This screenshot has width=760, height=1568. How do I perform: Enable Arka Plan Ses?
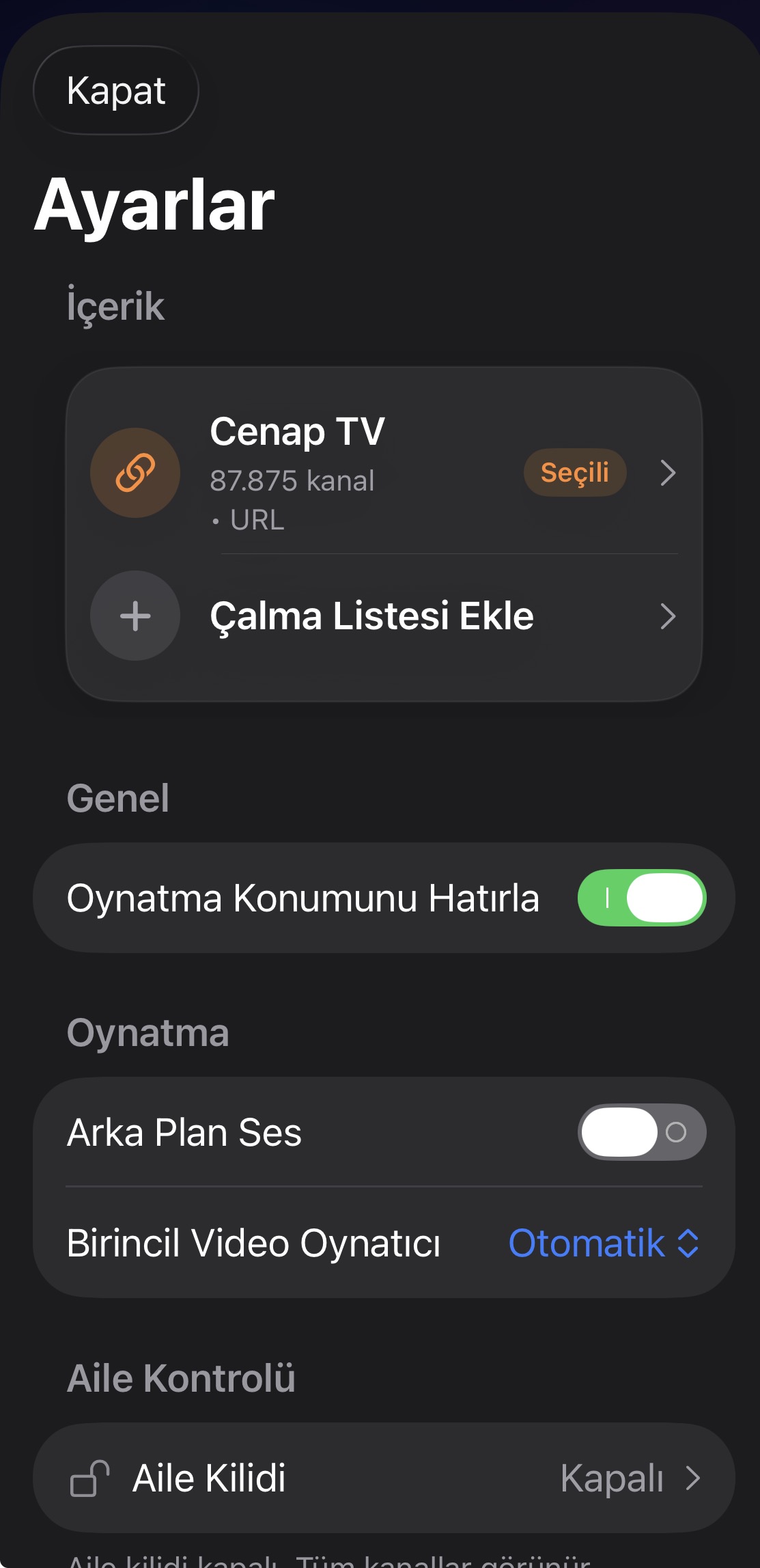(x=641, y=1132)
